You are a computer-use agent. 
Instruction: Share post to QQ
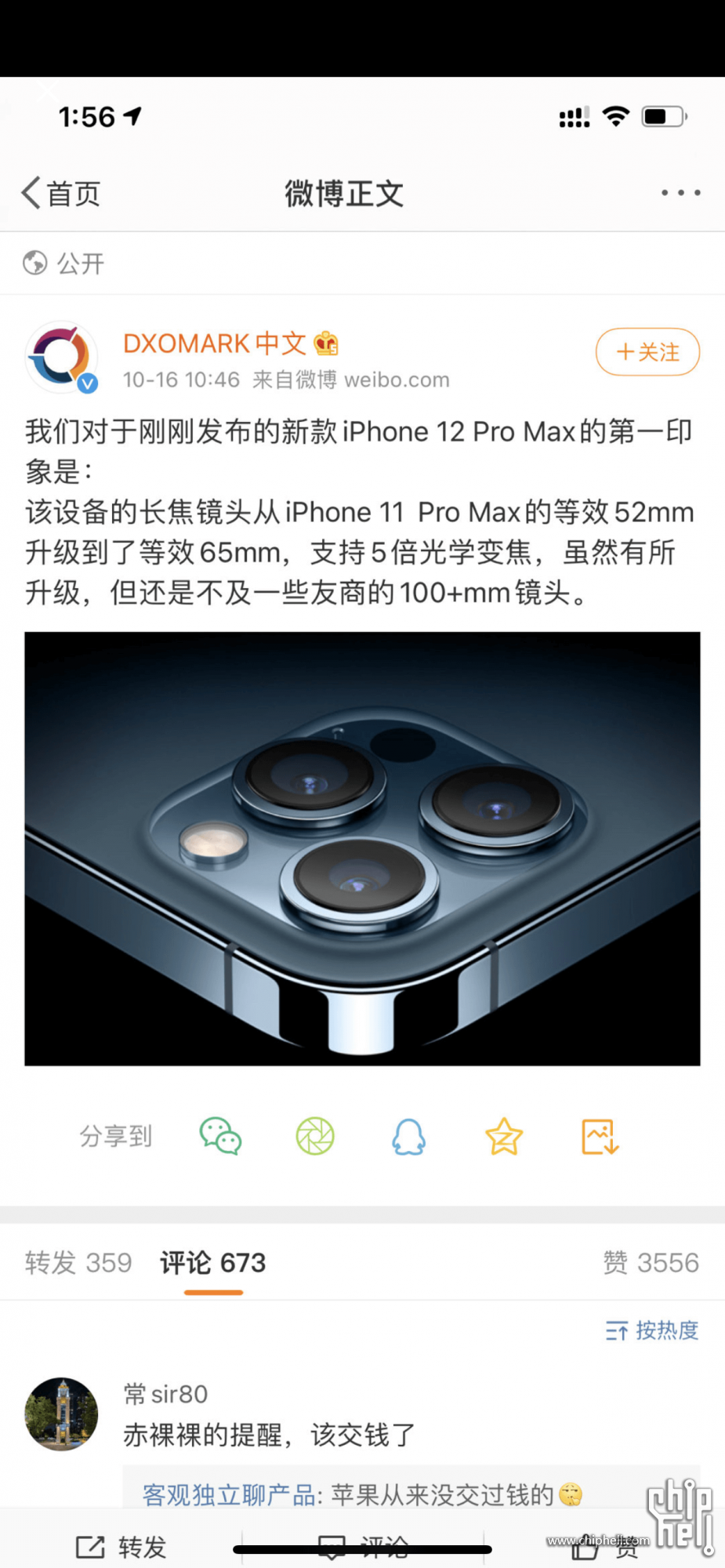pos(409,1136)
